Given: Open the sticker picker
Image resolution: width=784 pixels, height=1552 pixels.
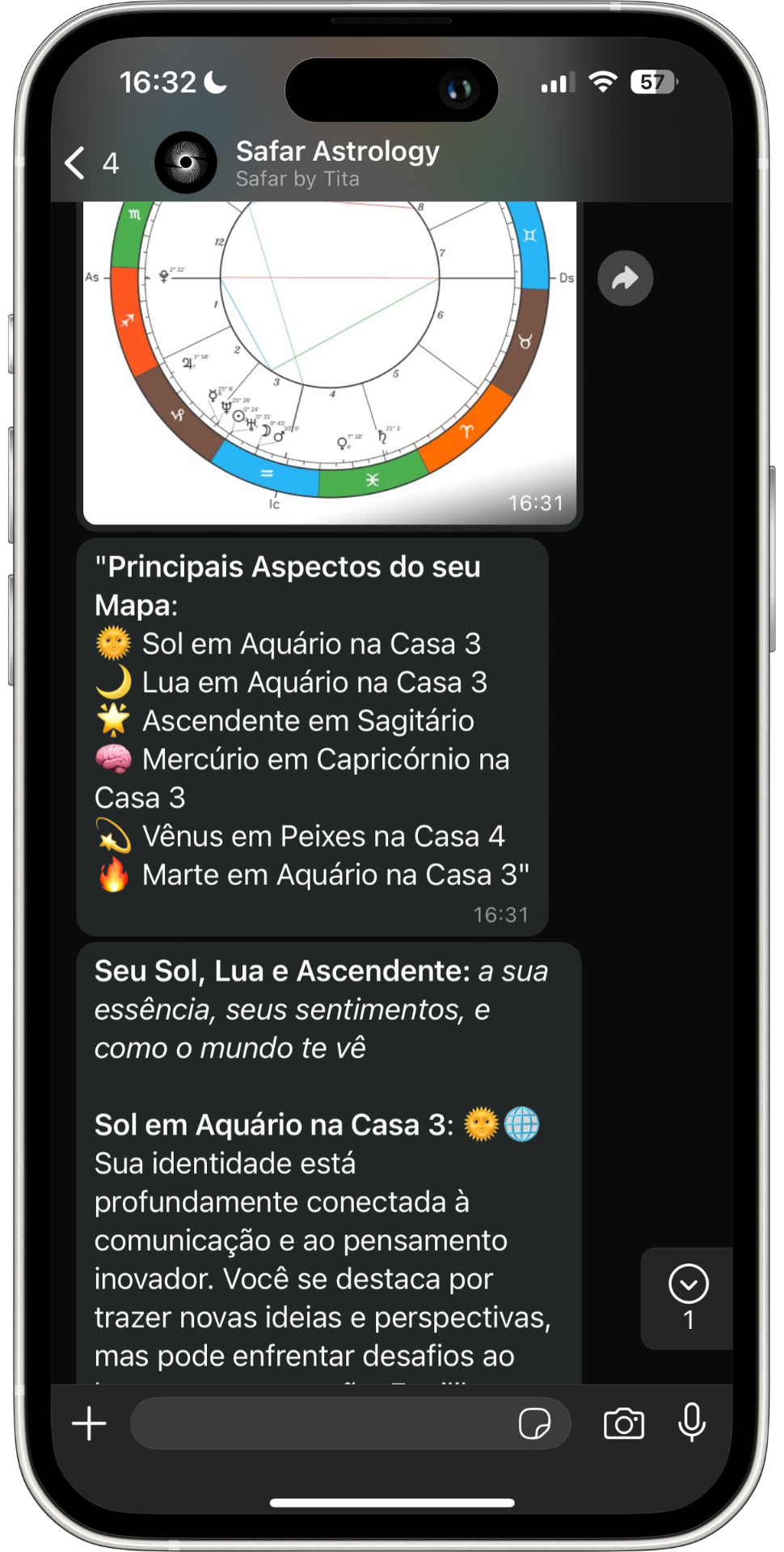Looking at the screenshot, I should tap(534, 1423).
